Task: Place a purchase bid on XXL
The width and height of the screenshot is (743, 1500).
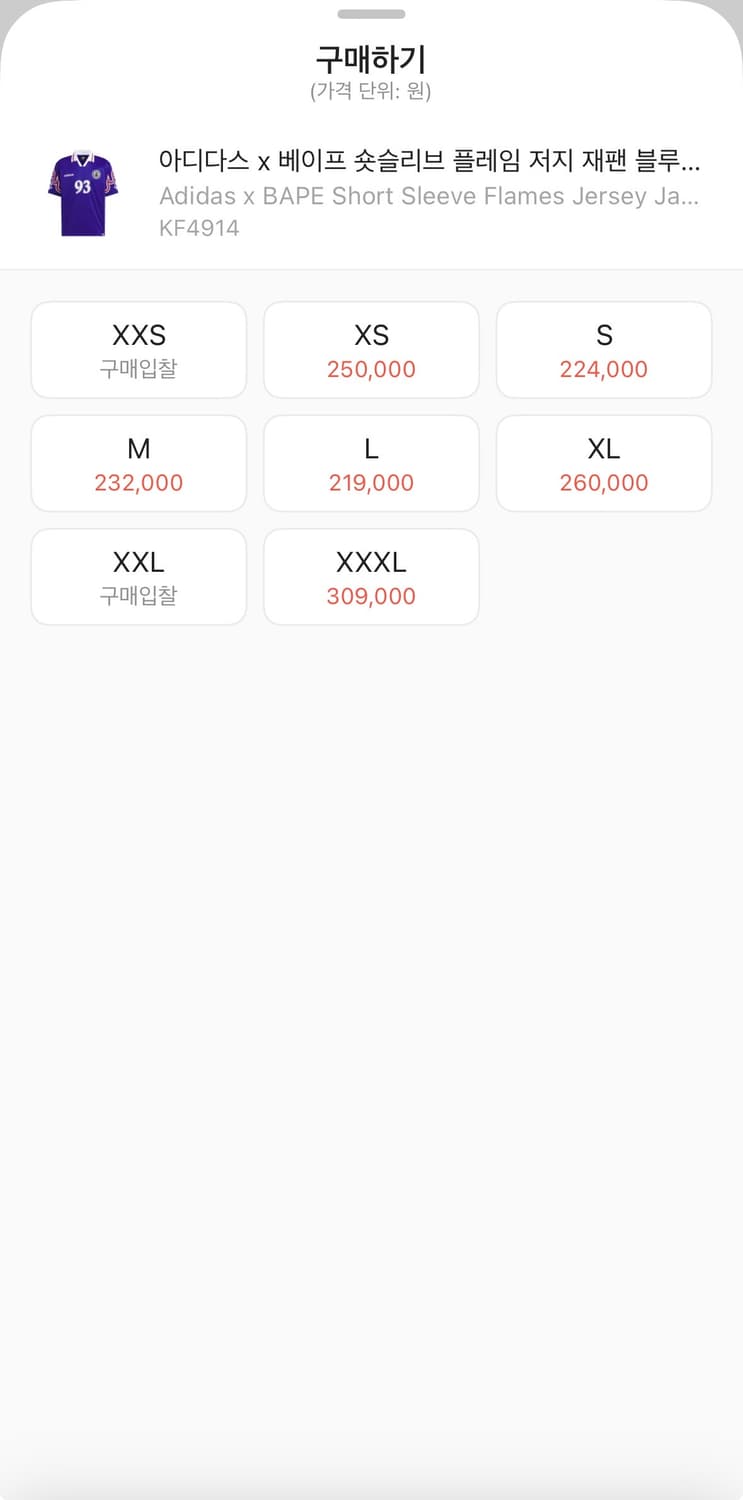Action: click(138, 577)
